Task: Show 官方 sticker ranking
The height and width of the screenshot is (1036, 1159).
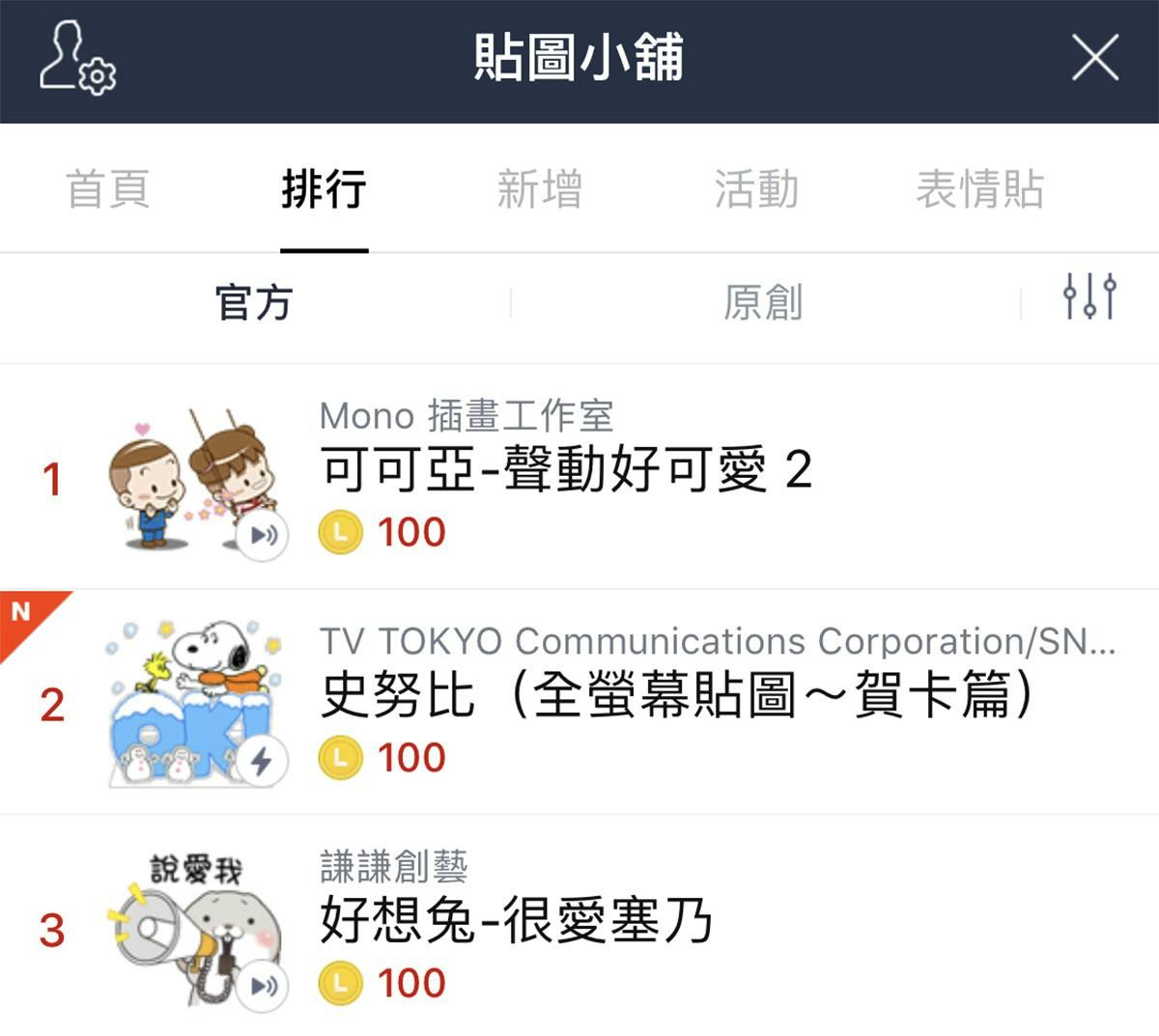Action: 254,302
